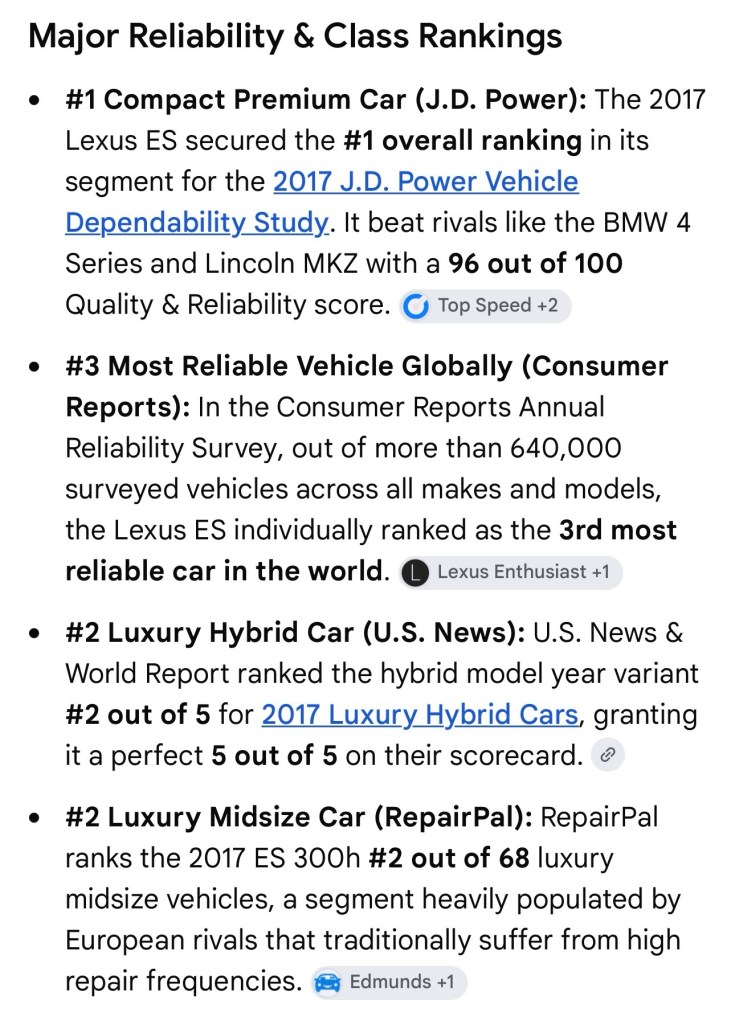735x1024 pixels.
Task: View the Edmunds +1 source chip
Action: pyautogui.click(x=389, y=982)
